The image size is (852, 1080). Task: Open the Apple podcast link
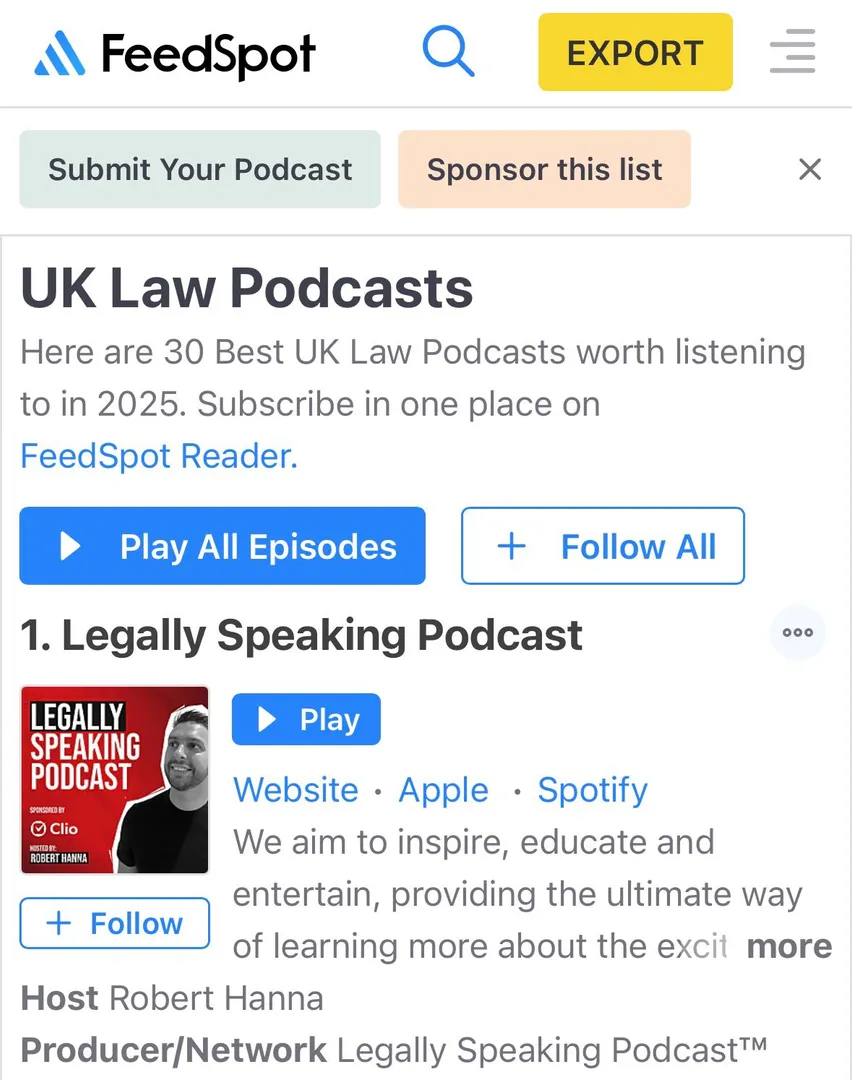coord(443,790)
